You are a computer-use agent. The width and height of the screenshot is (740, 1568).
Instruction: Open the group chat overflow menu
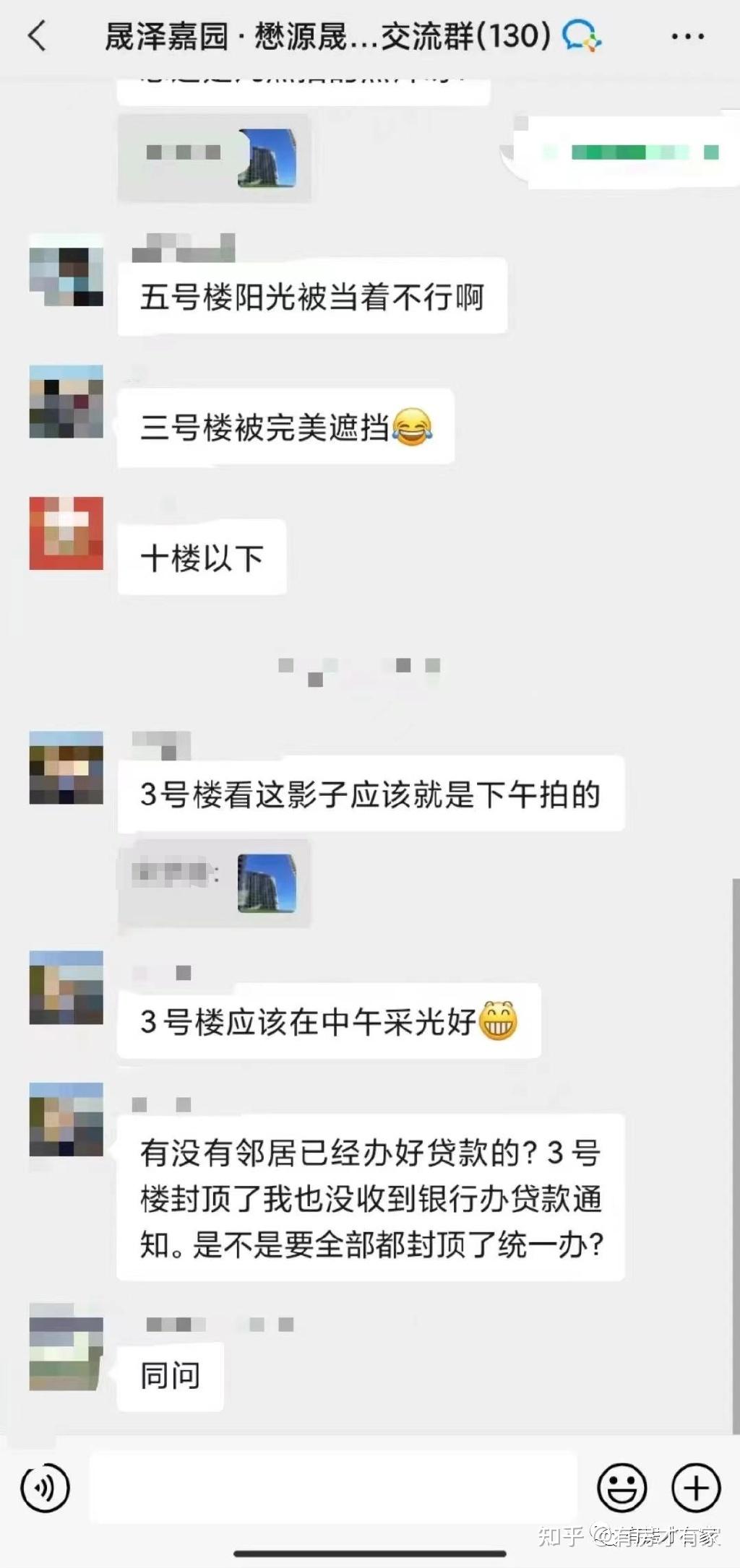[687, 36]
